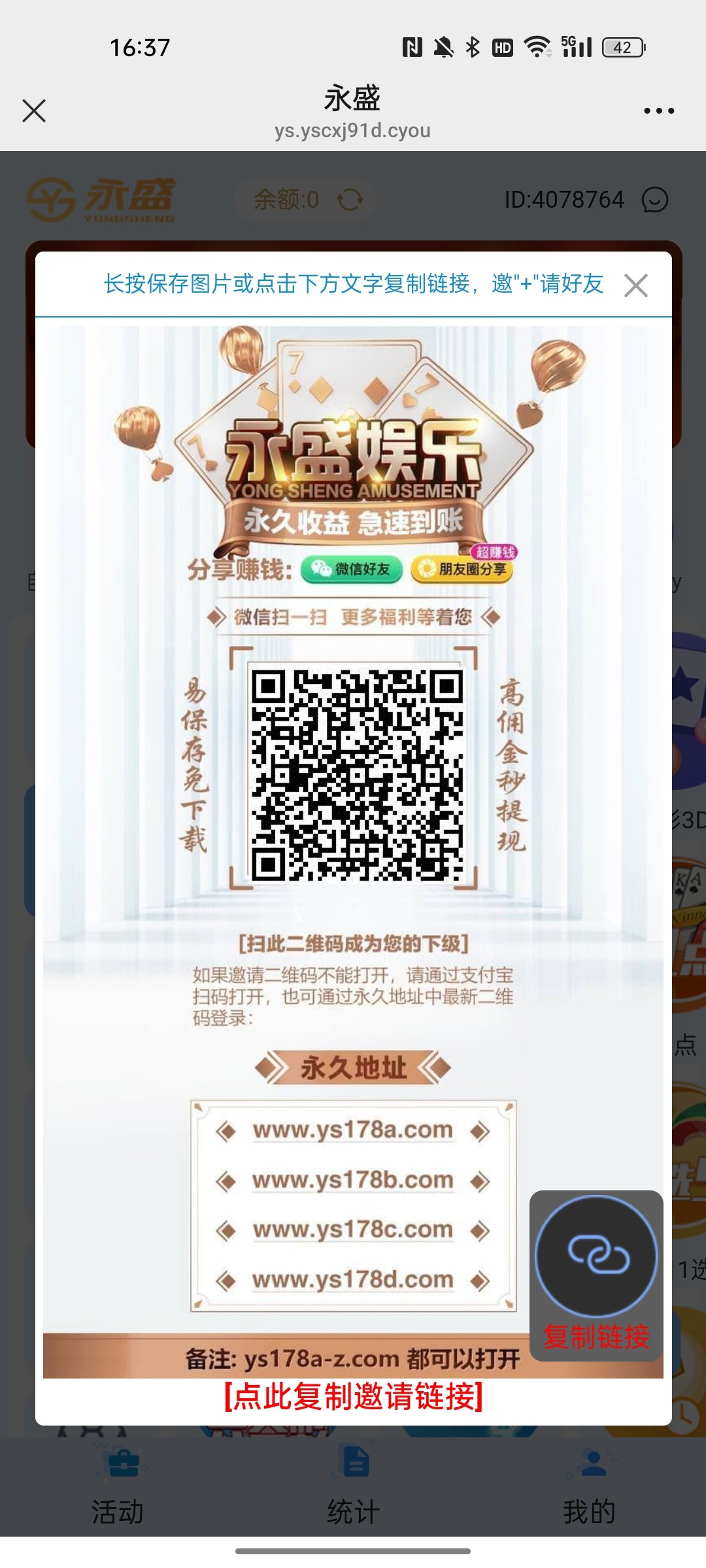Image resolution: width=706 pixels, height=1568 pixels.
Task: Open the three-dot overflow menu
Action: pyautogui.click(x=658, y=110)
